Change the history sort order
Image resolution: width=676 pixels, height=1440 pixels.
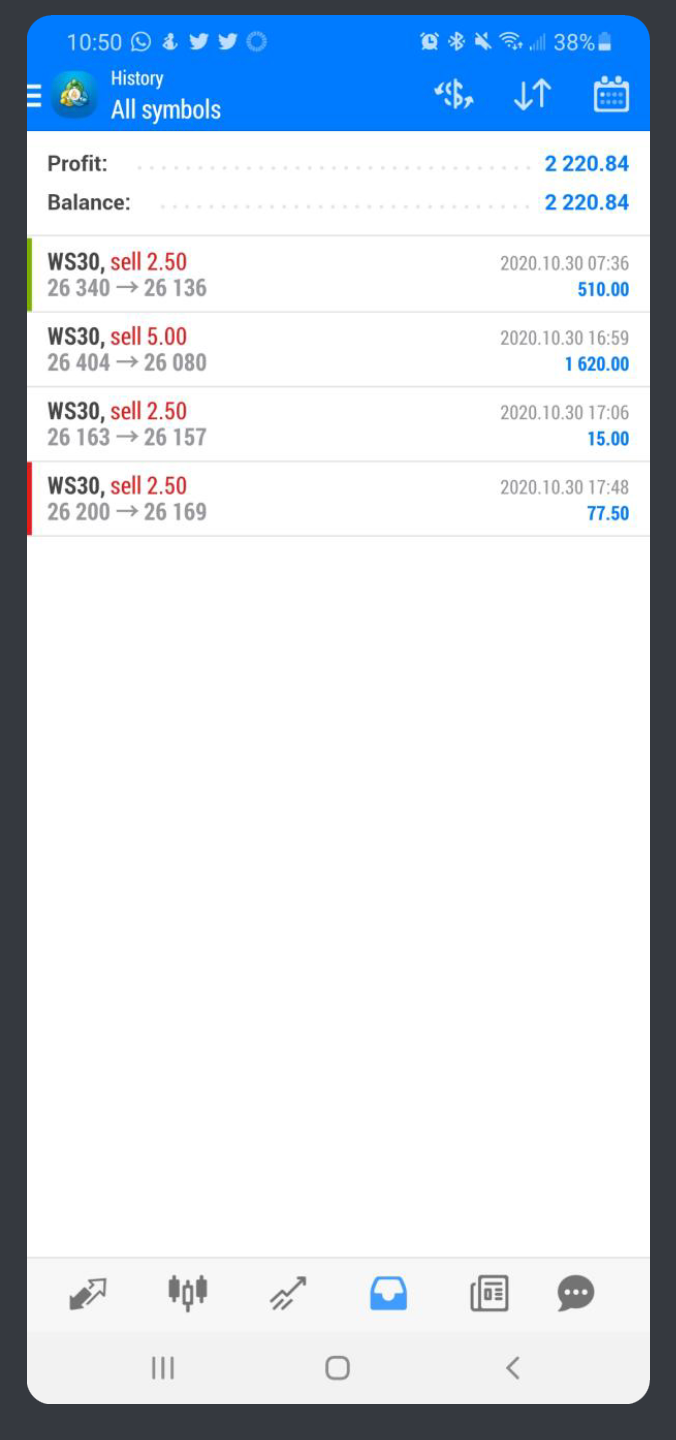pos(532,95)
